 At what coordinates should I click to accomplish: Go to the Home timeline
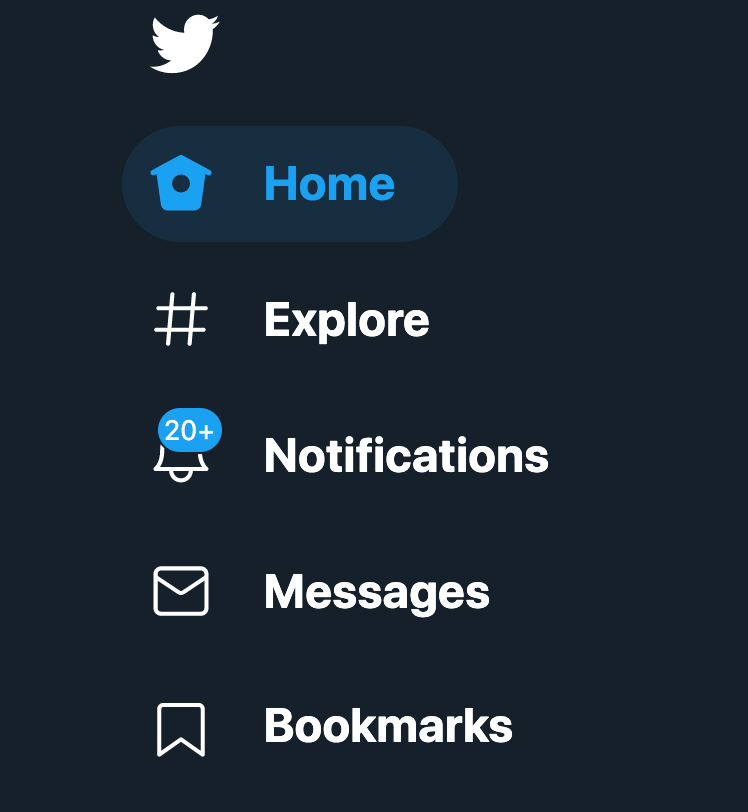pyautogui.click(x=289, y=184)
